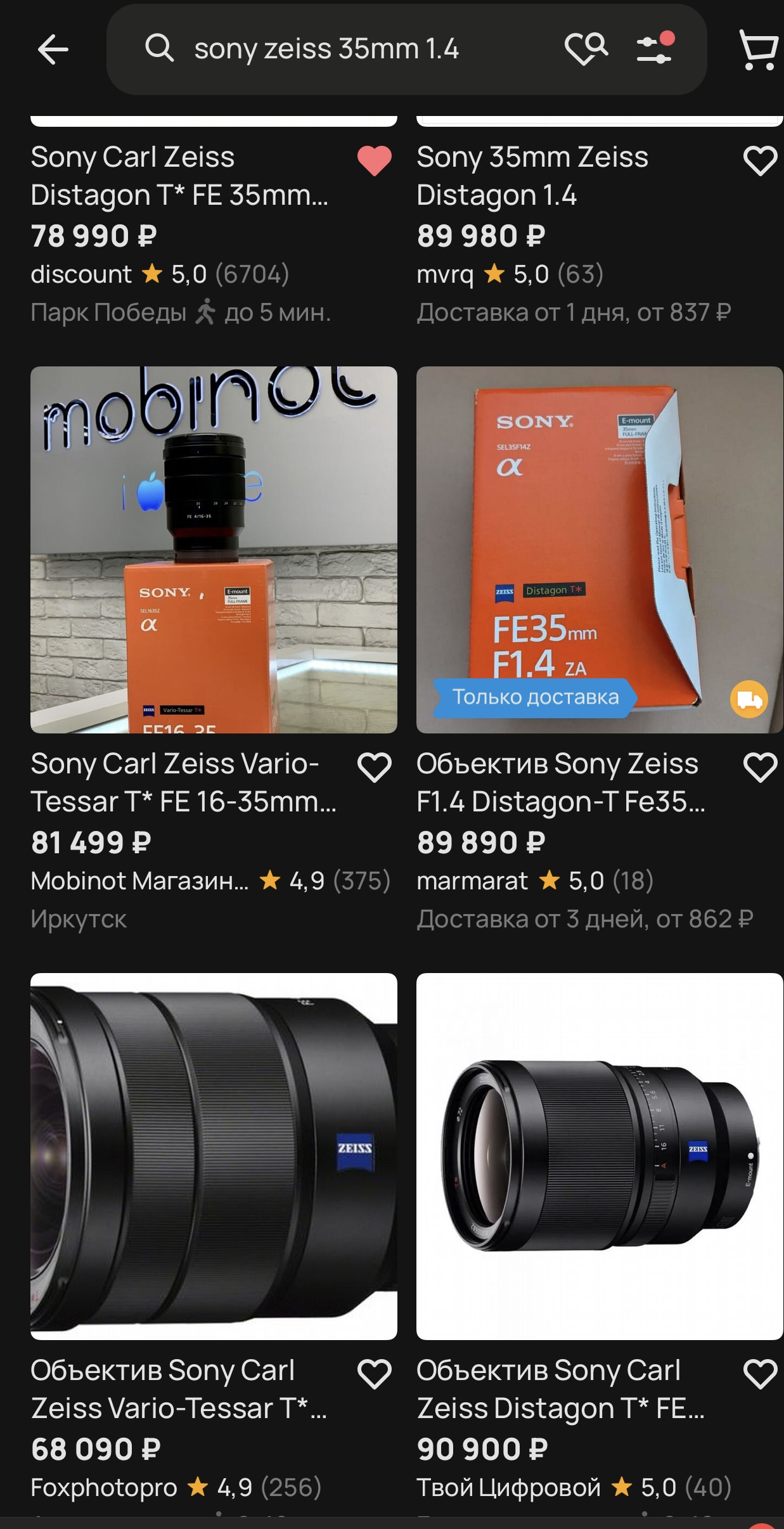Favorite marmarat's 89 890 ₽ listing
This screenshot has height=1529, width=784.
point(760,768)
